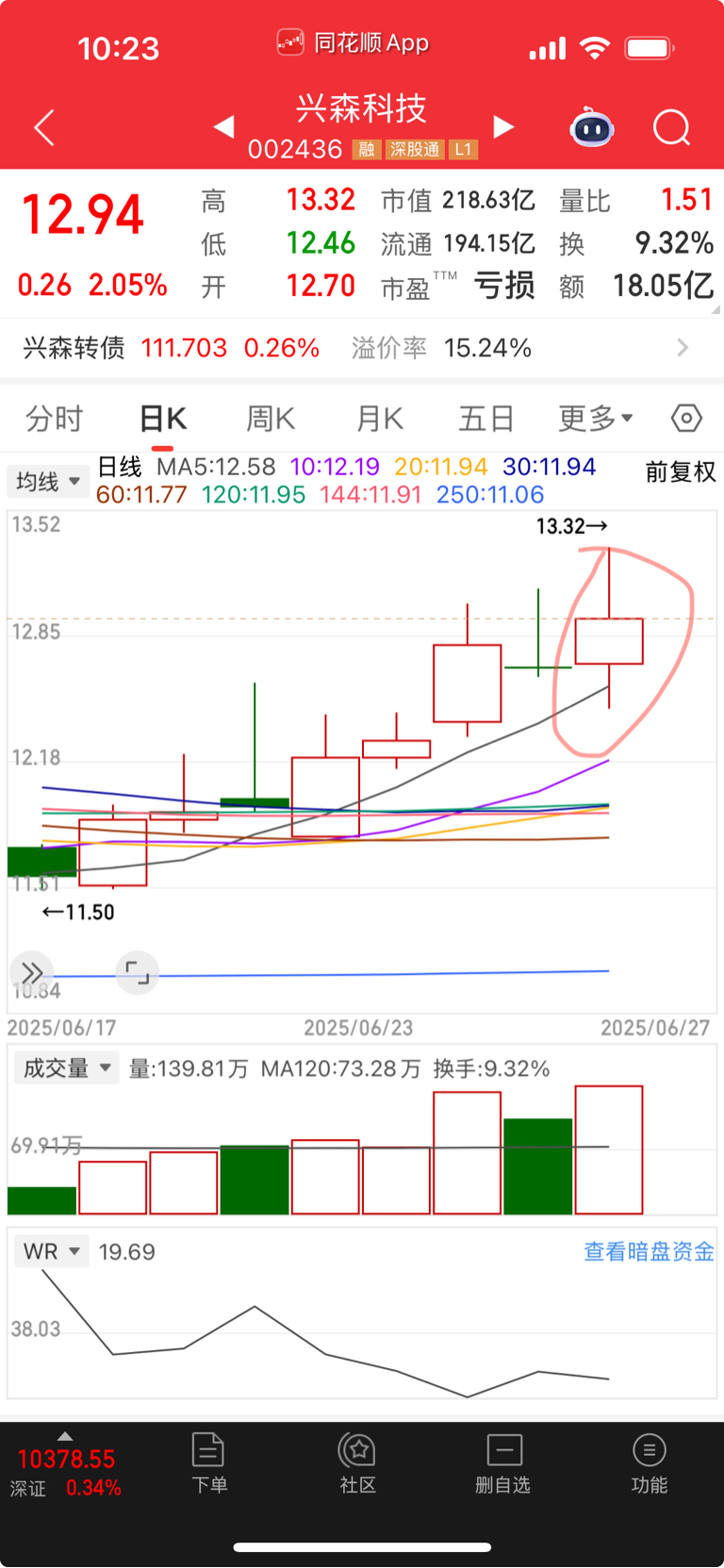Switch to the previous stock with left triangle
This screenshot has width=724, height=1568.
pos(223,126)
